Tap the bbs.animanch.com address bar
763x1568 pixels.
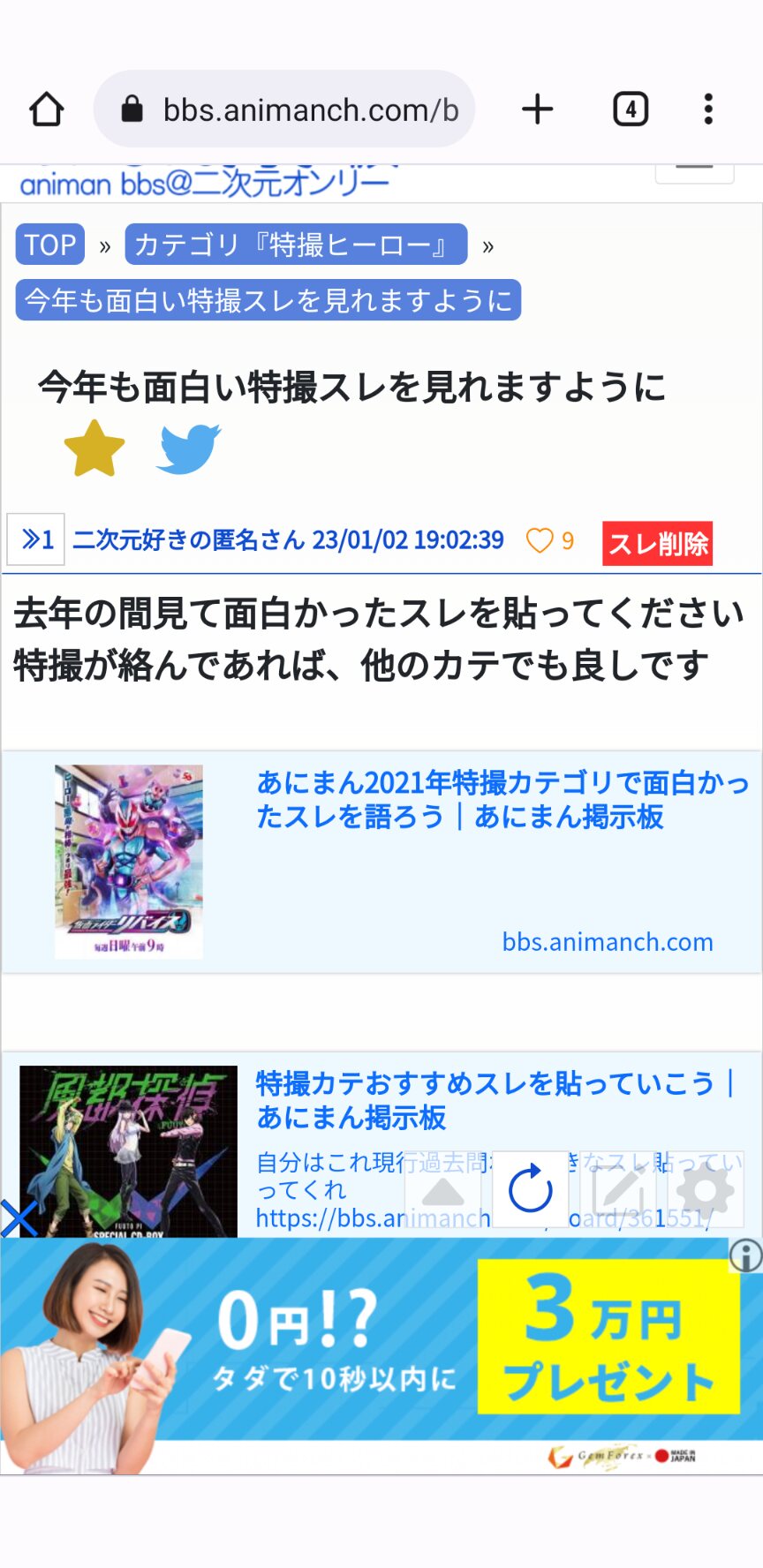[283, 109]
